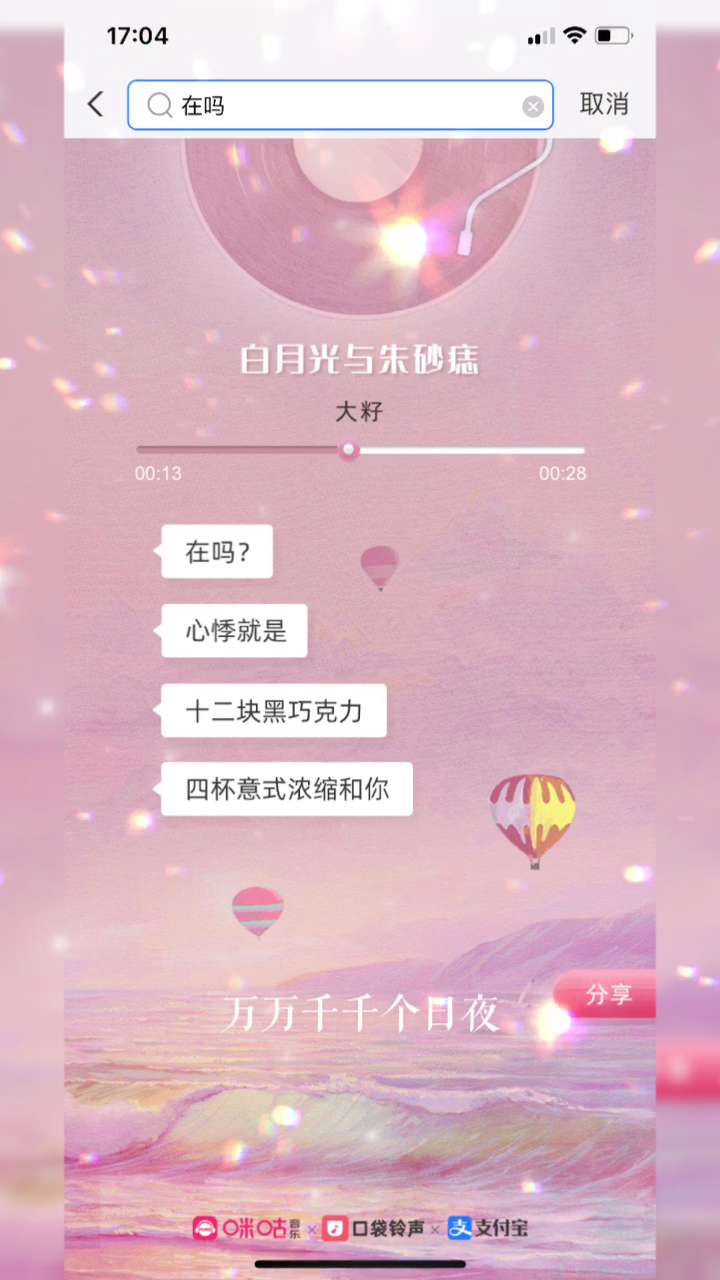Image resolution: width=720 pixels, height=1280 pixels.
Task: Select the lyric bubble 在吗?
Action: (216, 552)
